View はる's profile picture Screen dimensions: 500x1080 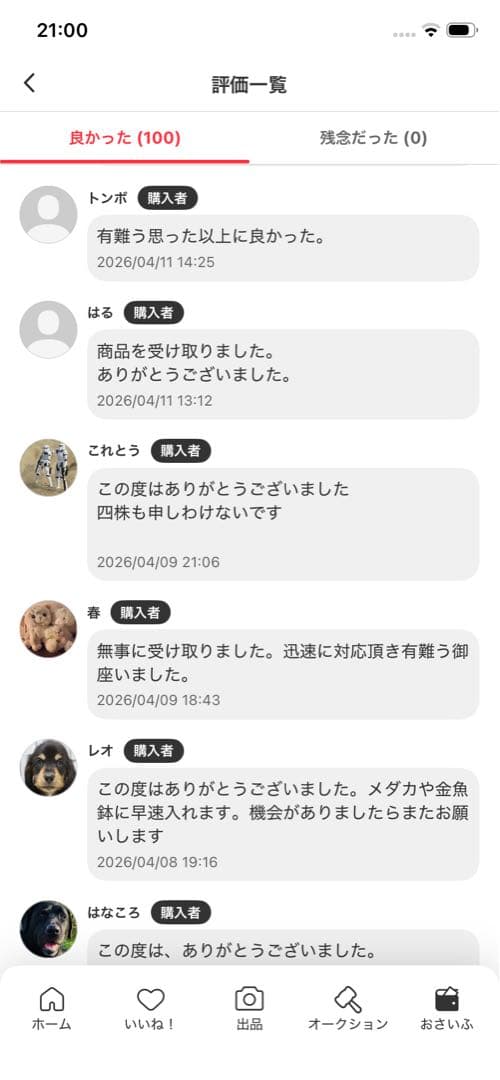(x=48, y=329)
